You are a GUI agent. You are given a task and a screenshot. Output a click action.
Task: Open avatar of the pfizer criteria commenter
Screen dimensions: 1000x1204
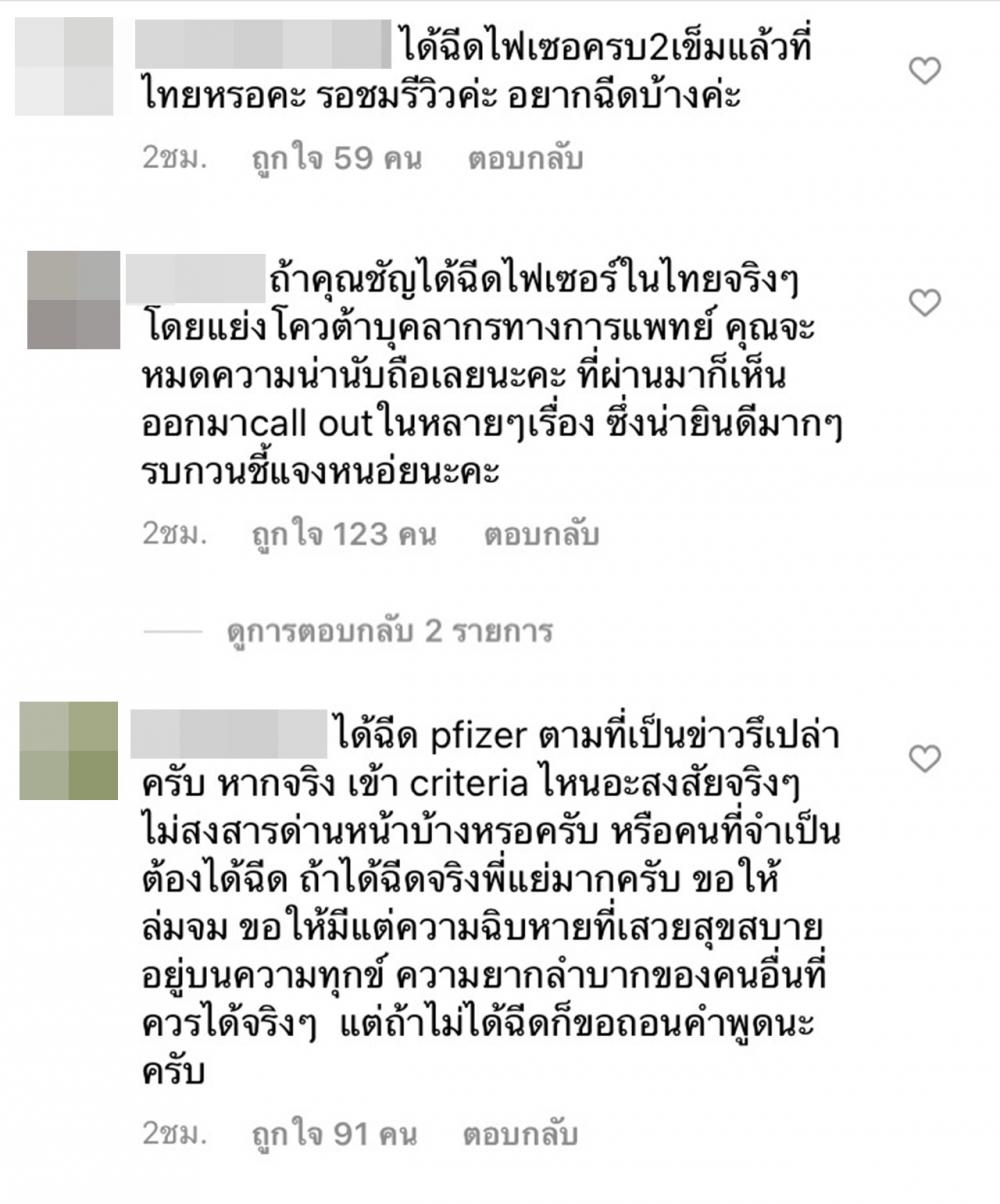[x=69, y=751]
